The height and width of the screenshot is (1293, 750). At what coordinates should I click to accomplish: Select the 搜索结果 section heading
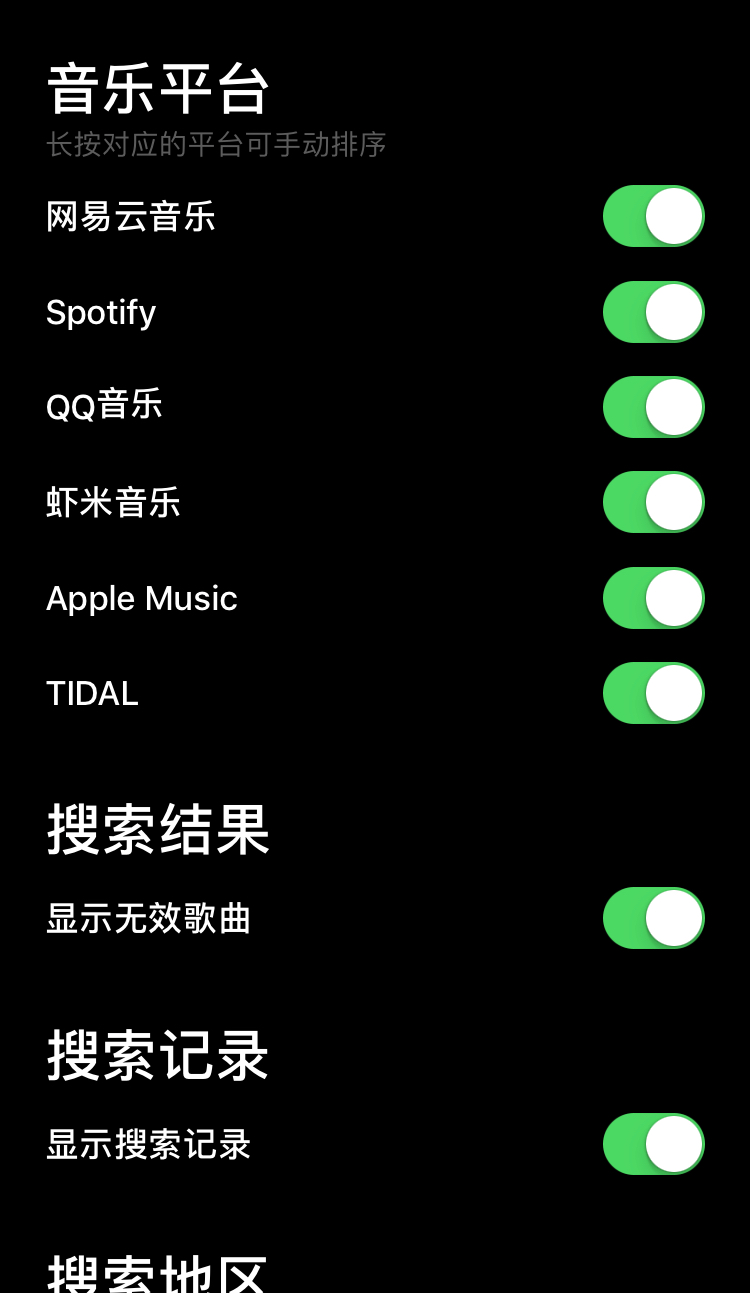tap(157, 830)
